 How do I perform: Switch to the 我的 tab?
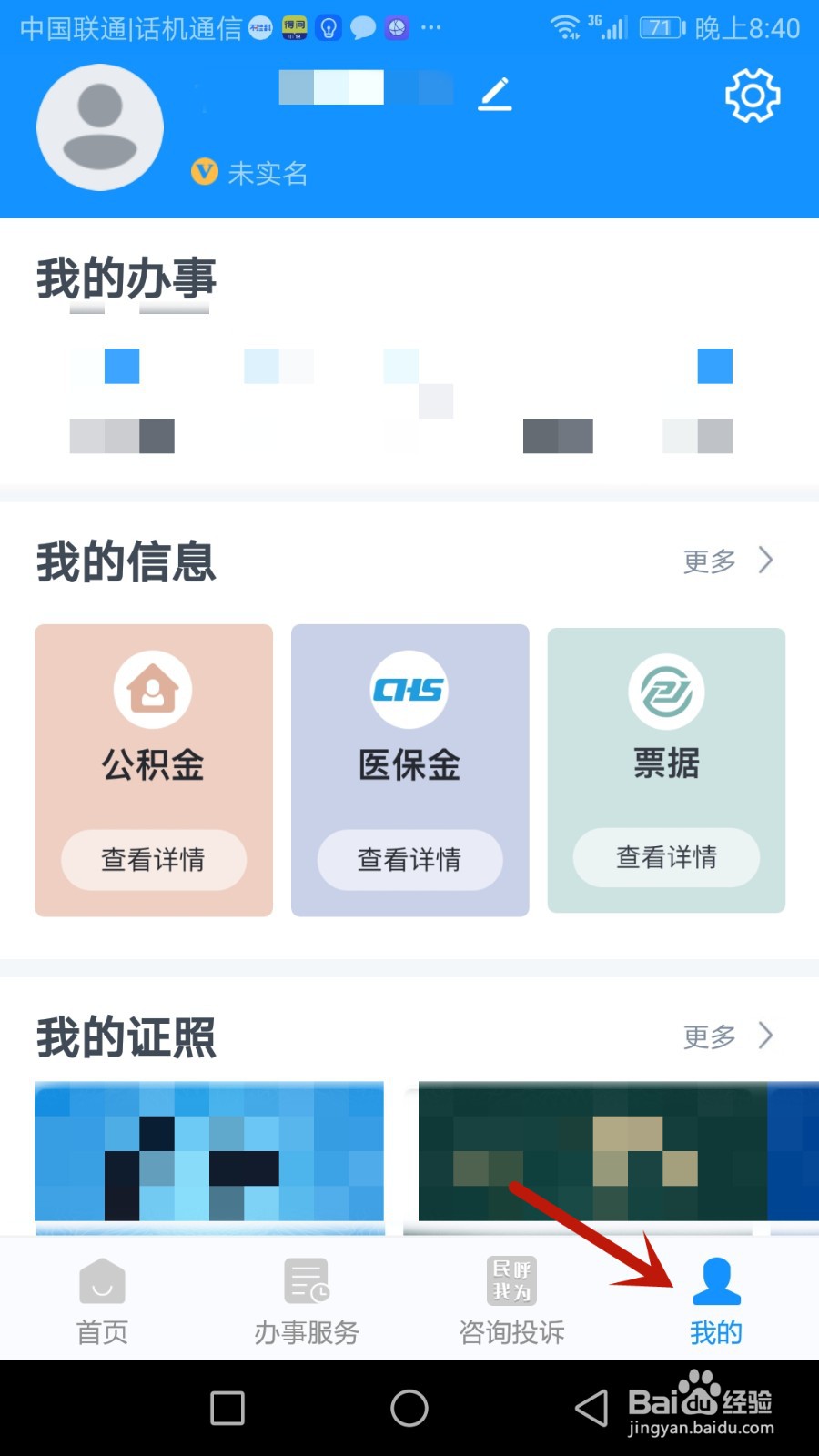(x=716, y=1301)
